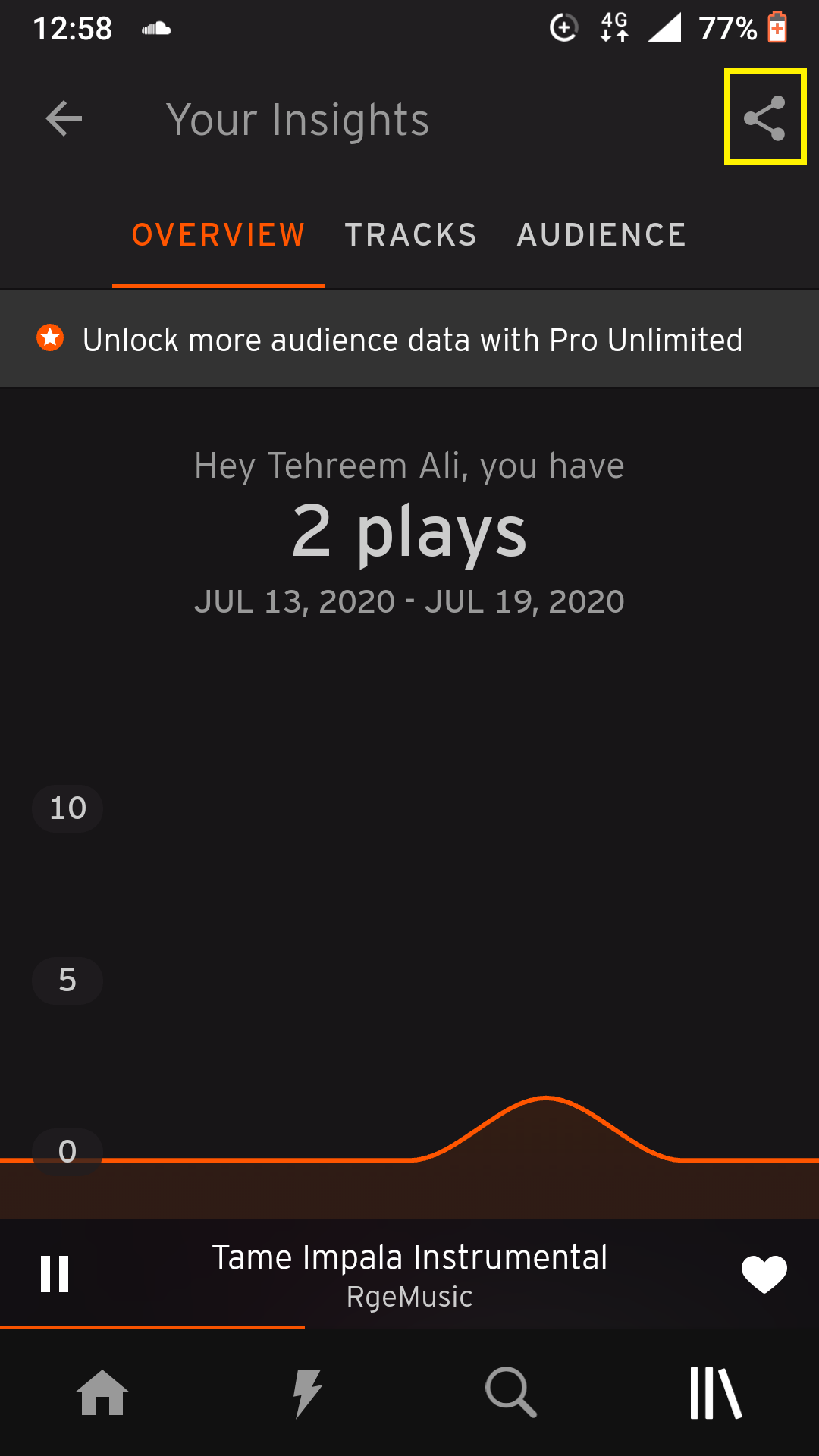Pause Tame Impala Instrumental playback

(55, 1273)
